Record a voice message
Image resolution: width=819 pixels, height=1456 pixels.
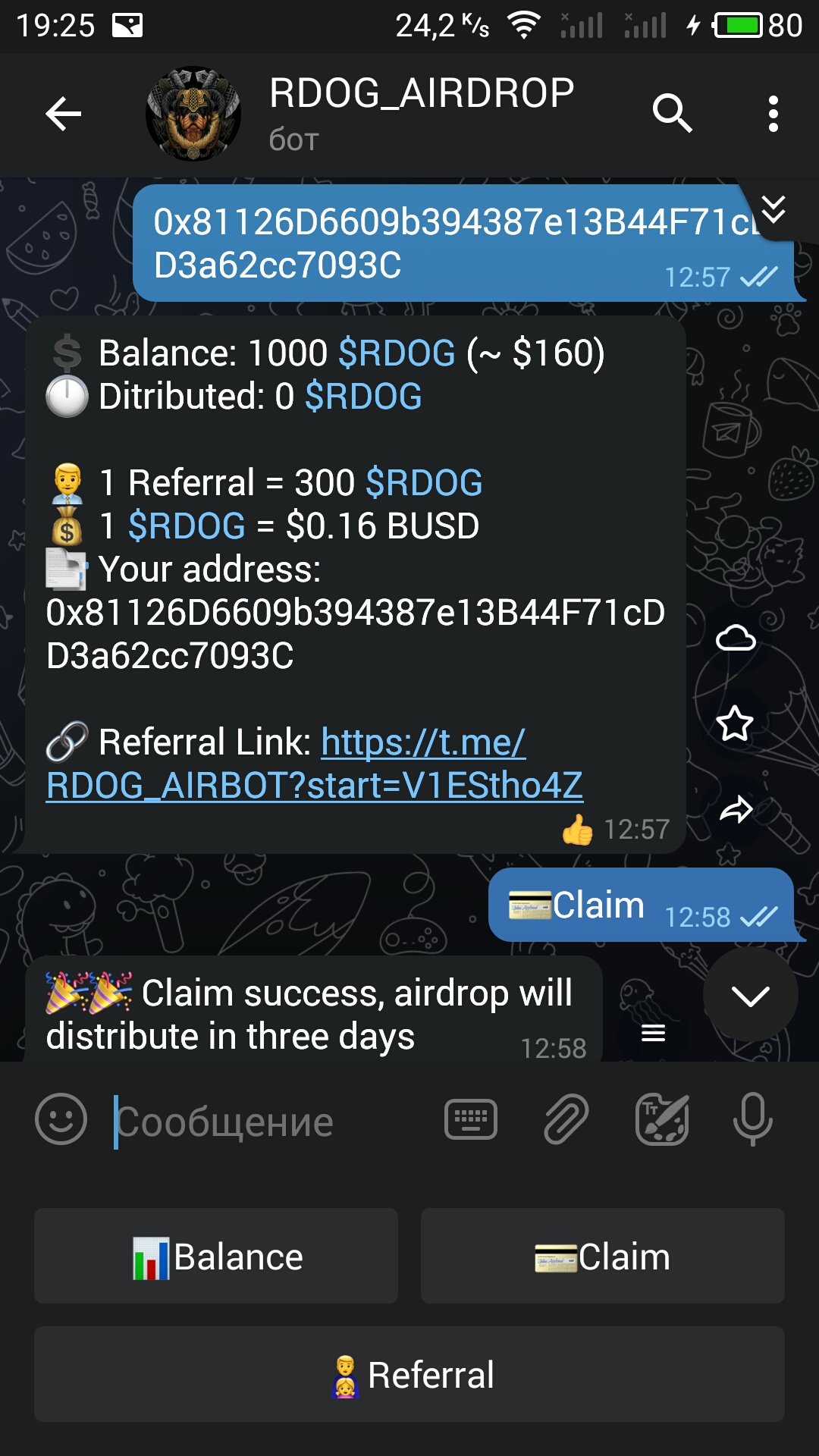753,1120
